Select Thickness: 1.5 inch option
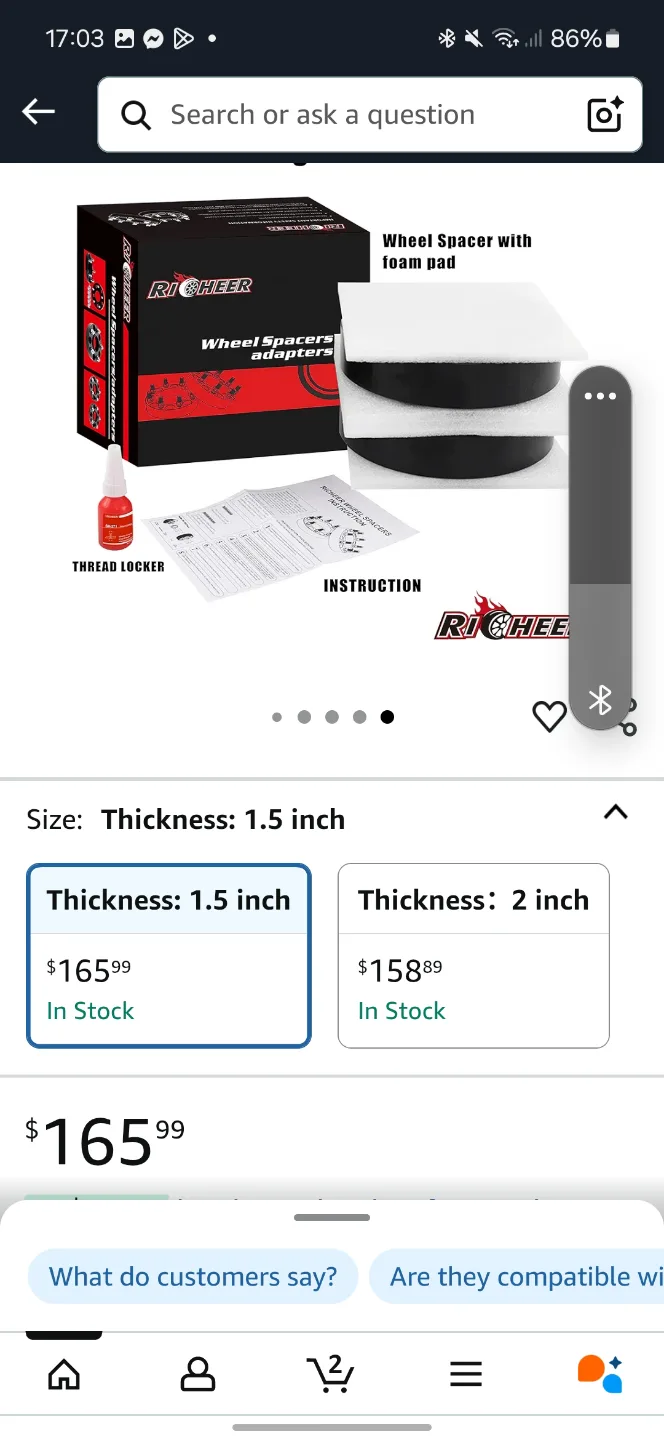The width and height of the screenshot is (664, 1440). (169, 955)
